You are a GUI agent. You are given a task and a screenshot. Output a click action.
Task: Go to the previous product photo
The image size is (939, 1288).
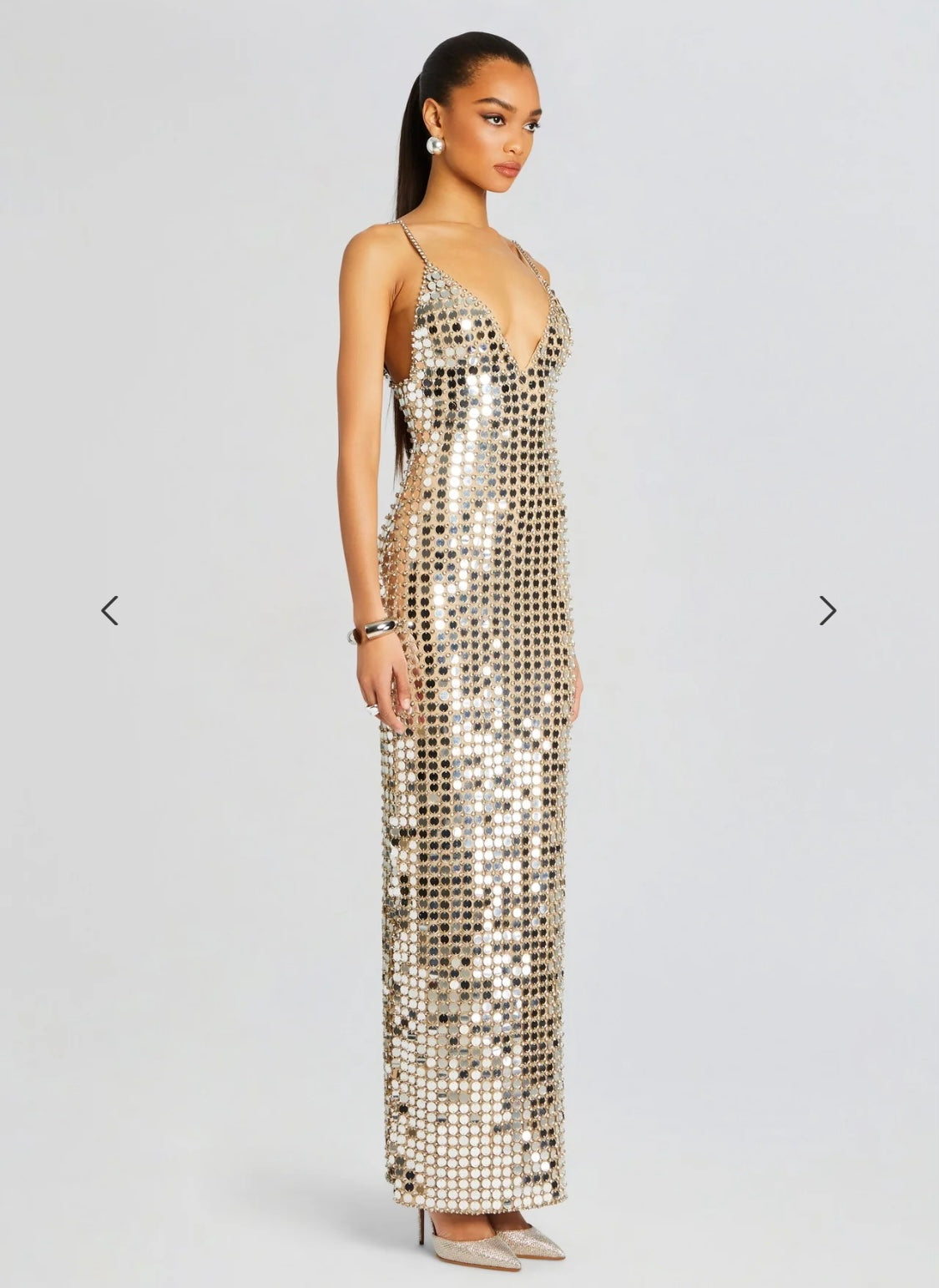110,610
